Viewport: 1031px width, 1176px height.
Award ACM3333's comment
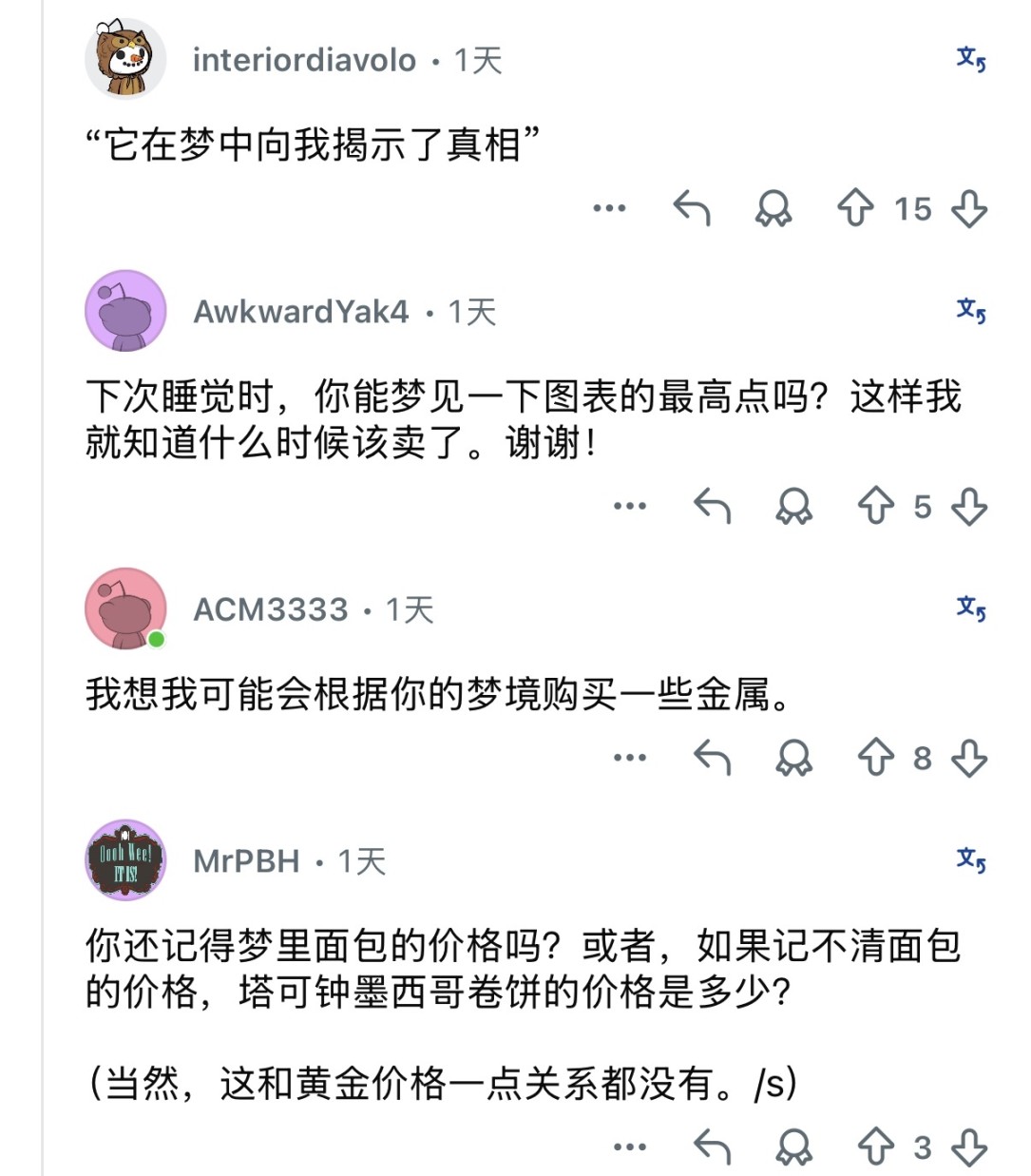(794, 758)
